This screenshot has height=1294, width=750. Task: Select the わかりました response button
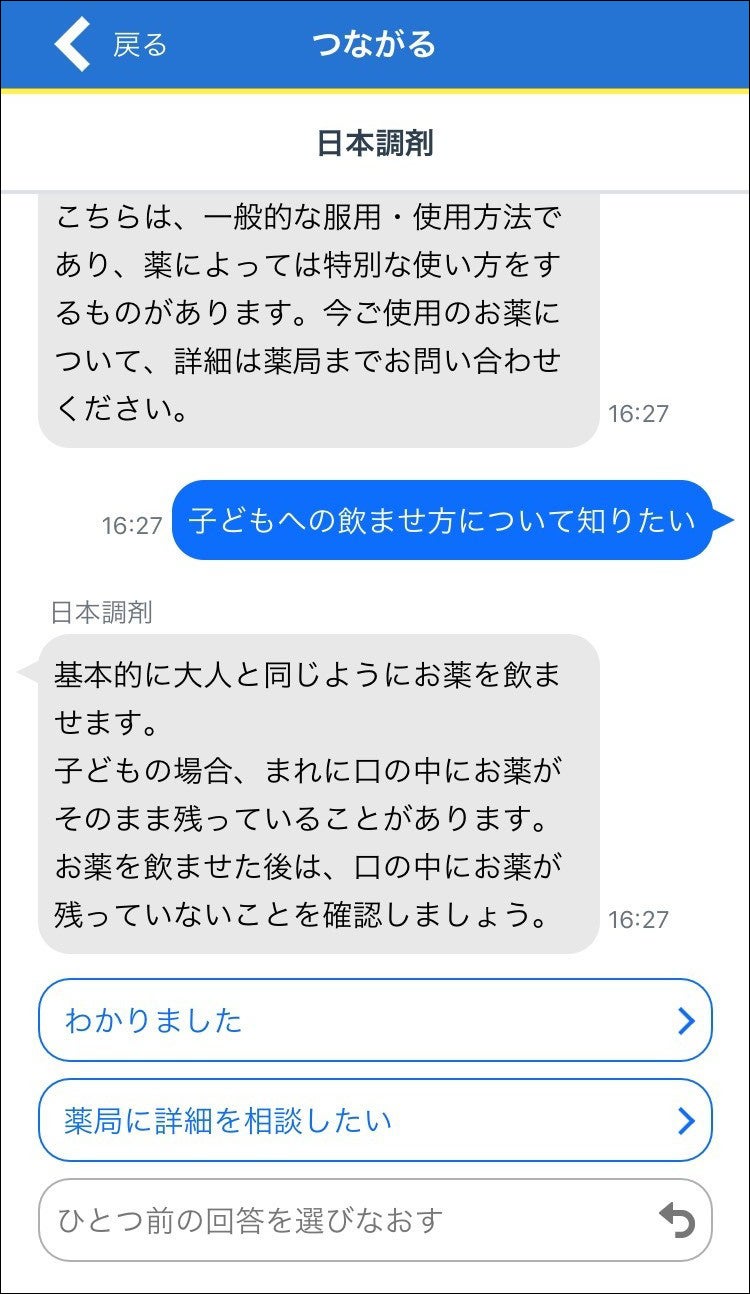point(375,1020)
